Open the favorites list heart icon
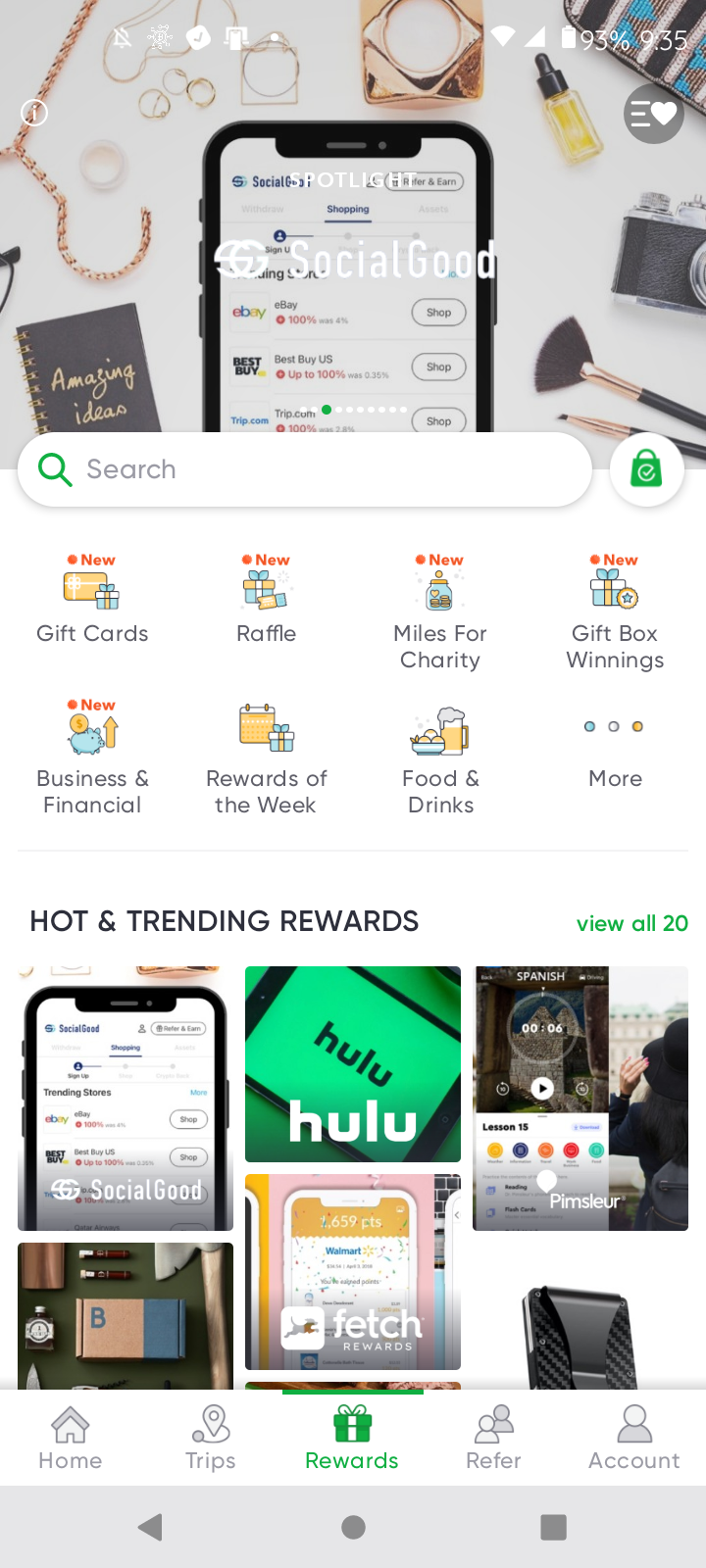This screenshot has height=1568, width=706. (654, 115)
